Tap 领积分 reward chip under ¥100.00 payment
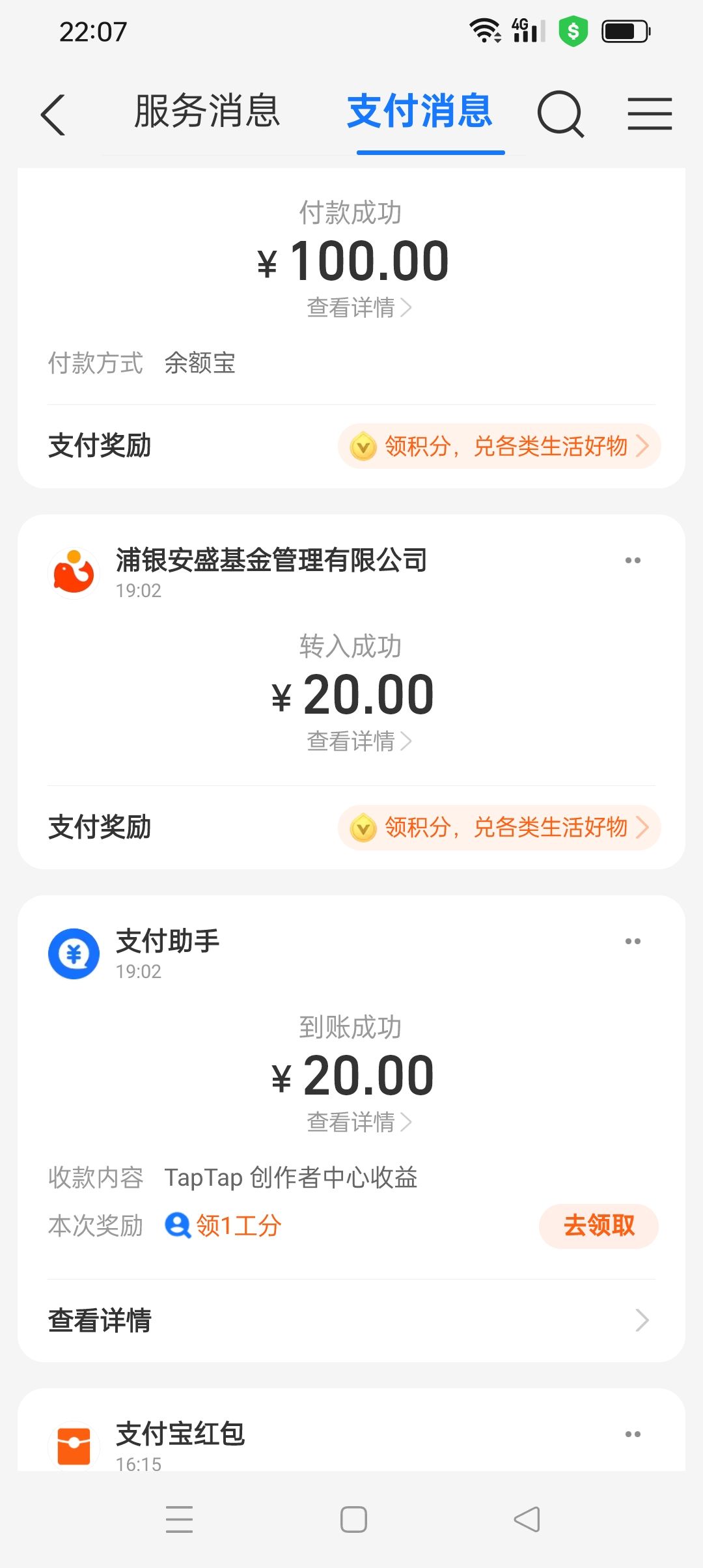 [499, 446]
